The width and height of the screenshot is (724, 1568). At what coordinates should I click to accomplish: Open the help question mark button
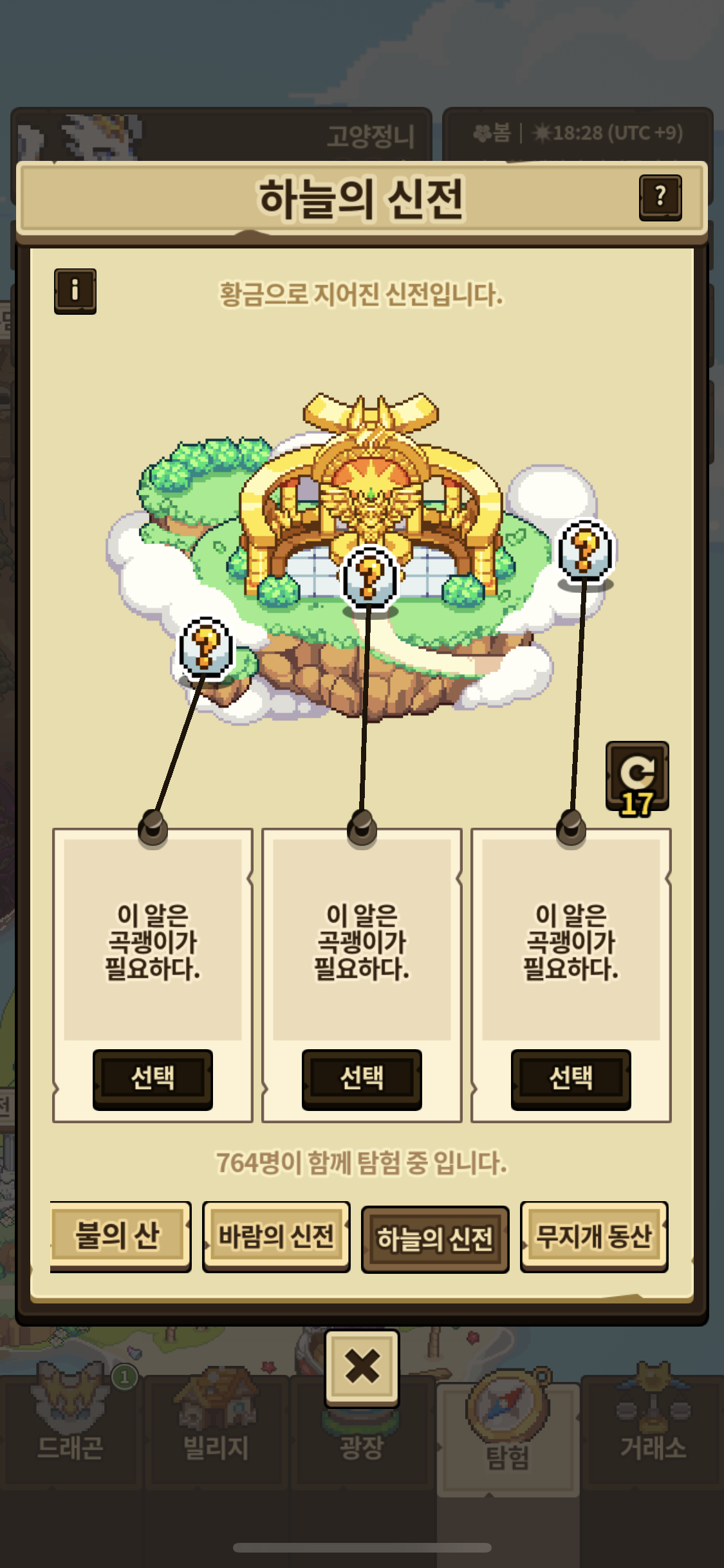pyautogui.click(x=660, y=198)
